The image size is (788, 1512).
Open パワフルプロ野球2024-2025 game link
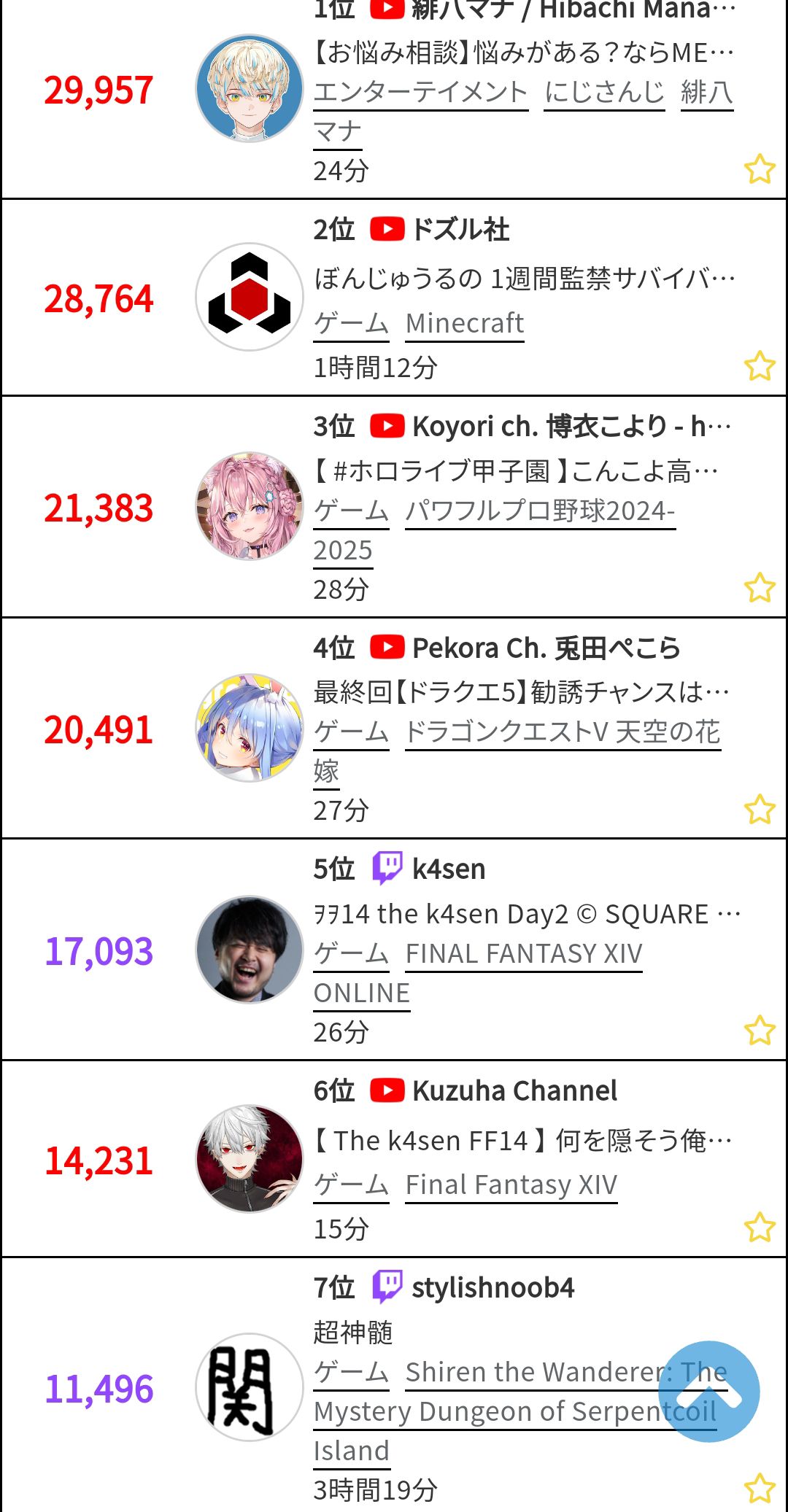(x=540, y=511)
